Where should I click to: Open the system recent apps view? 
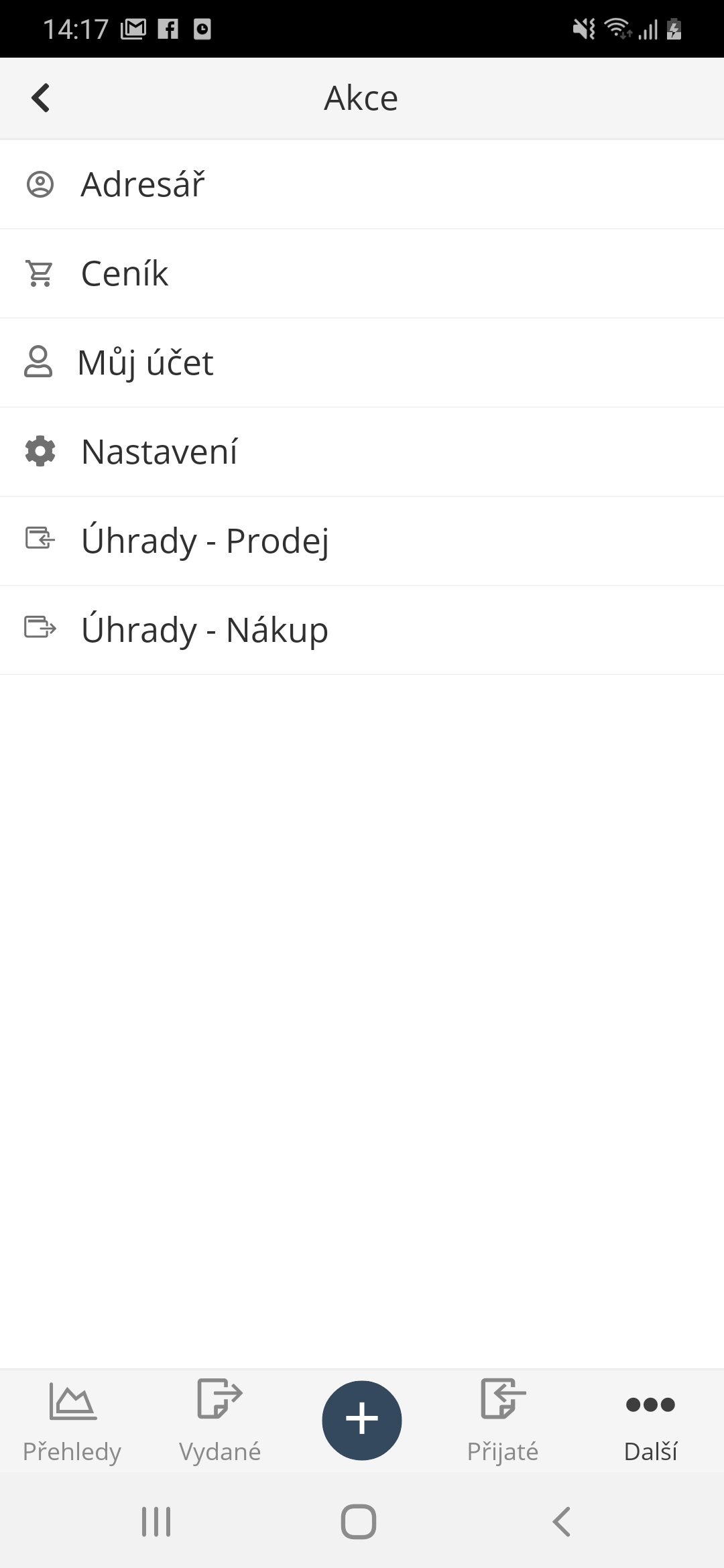[156, 1521]
